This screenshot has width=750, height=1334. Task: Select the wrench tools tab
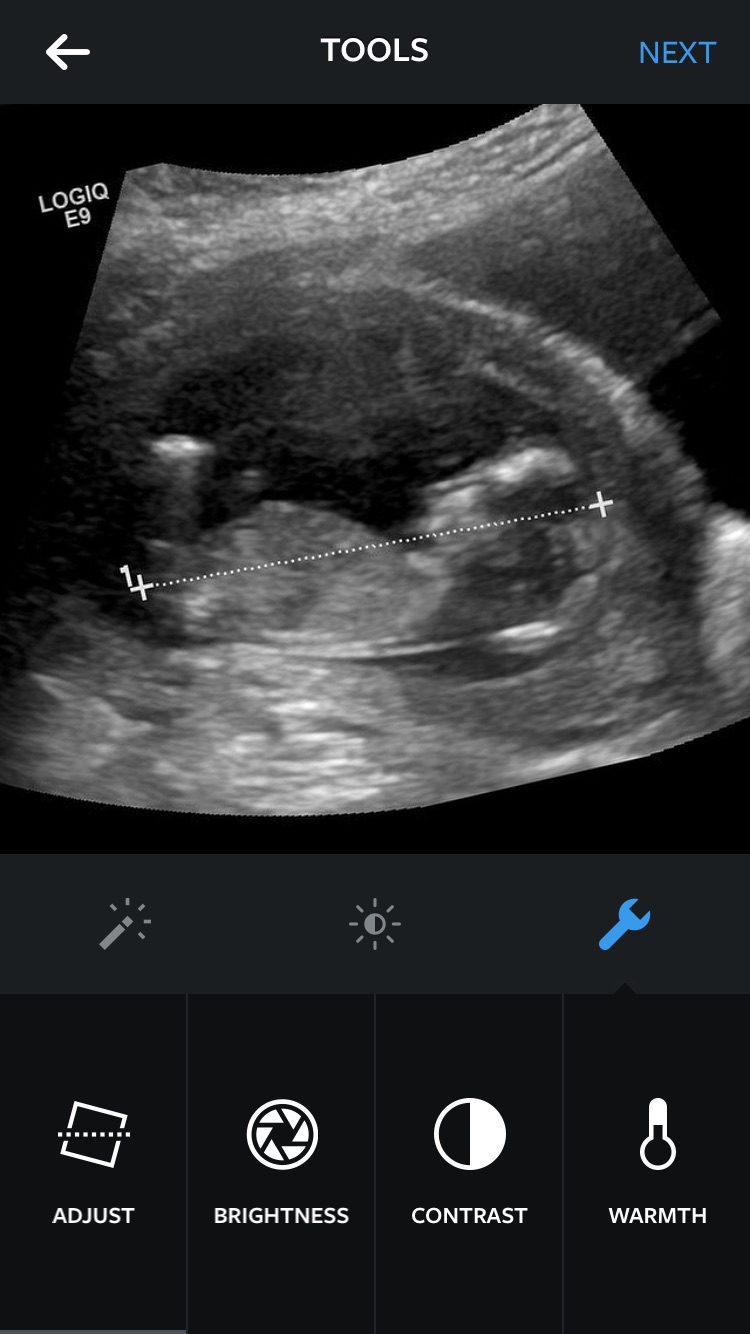click(x=624, y=924)
